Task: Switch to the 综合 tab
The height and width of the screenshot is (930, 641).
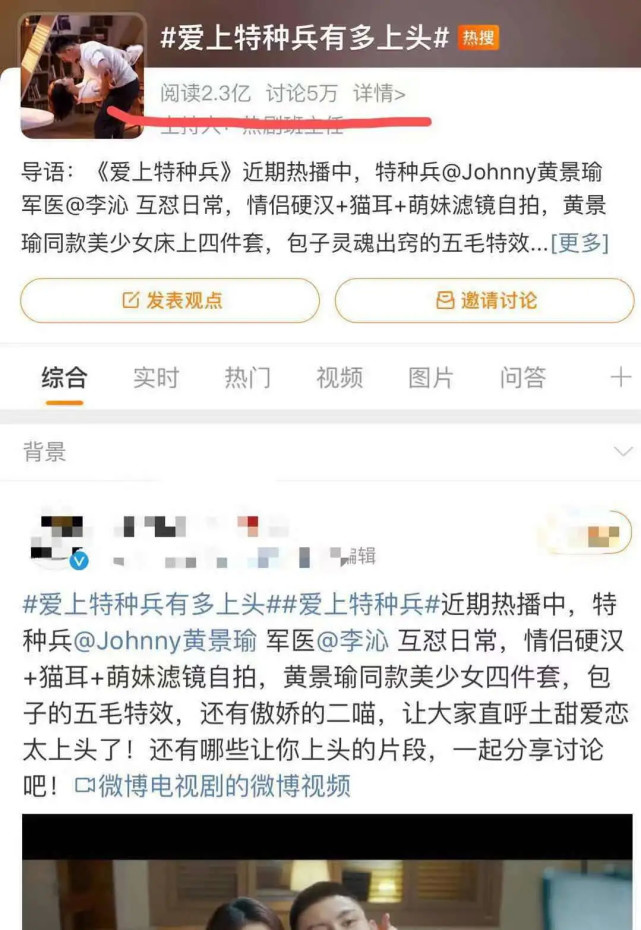Action: coord(64,377)
